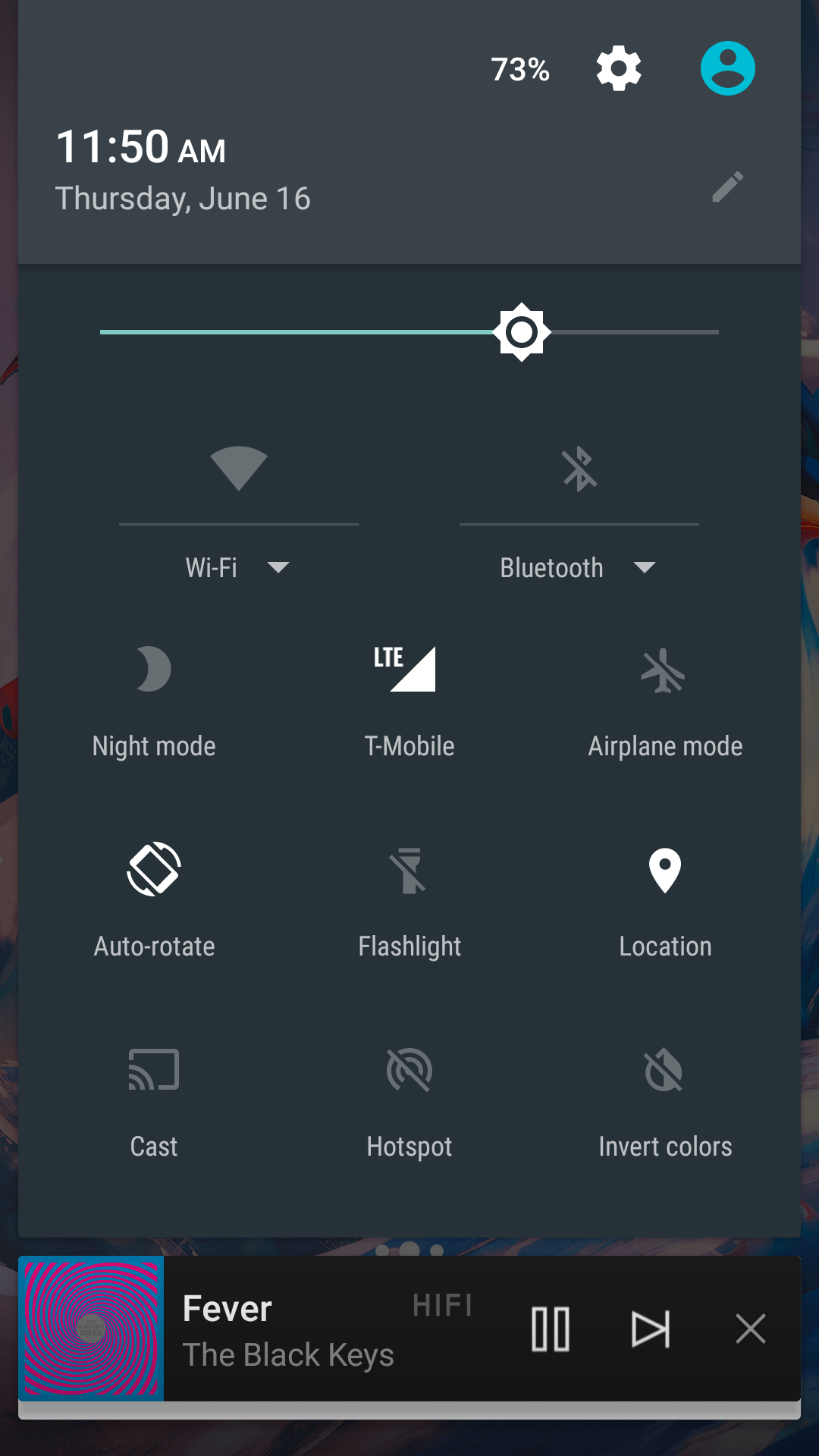Turn on Invert colors
This screenshot has height=1456, width=819.
click(x=665, y=1101)
